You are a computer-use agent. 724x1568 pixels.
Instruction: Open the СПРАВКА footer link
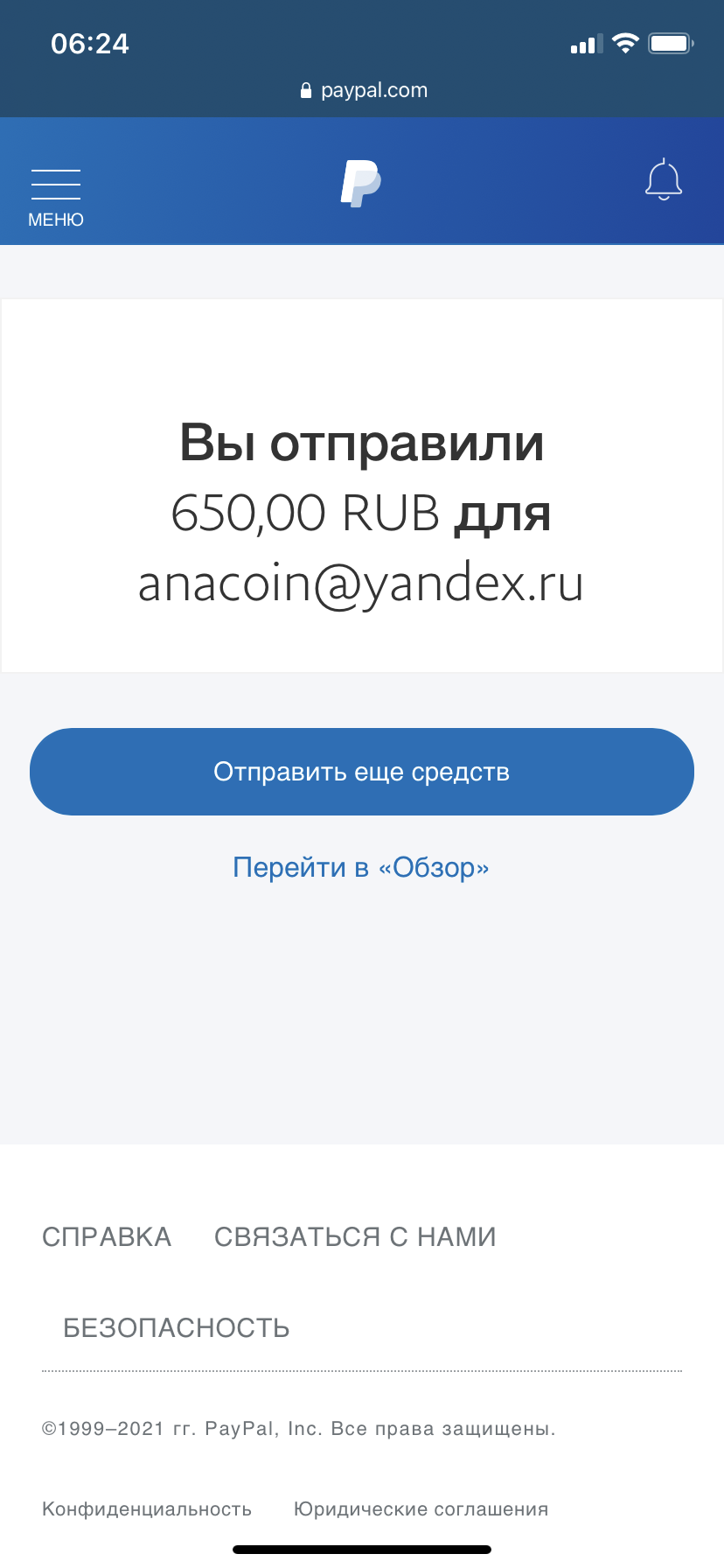pos(107,1236)
